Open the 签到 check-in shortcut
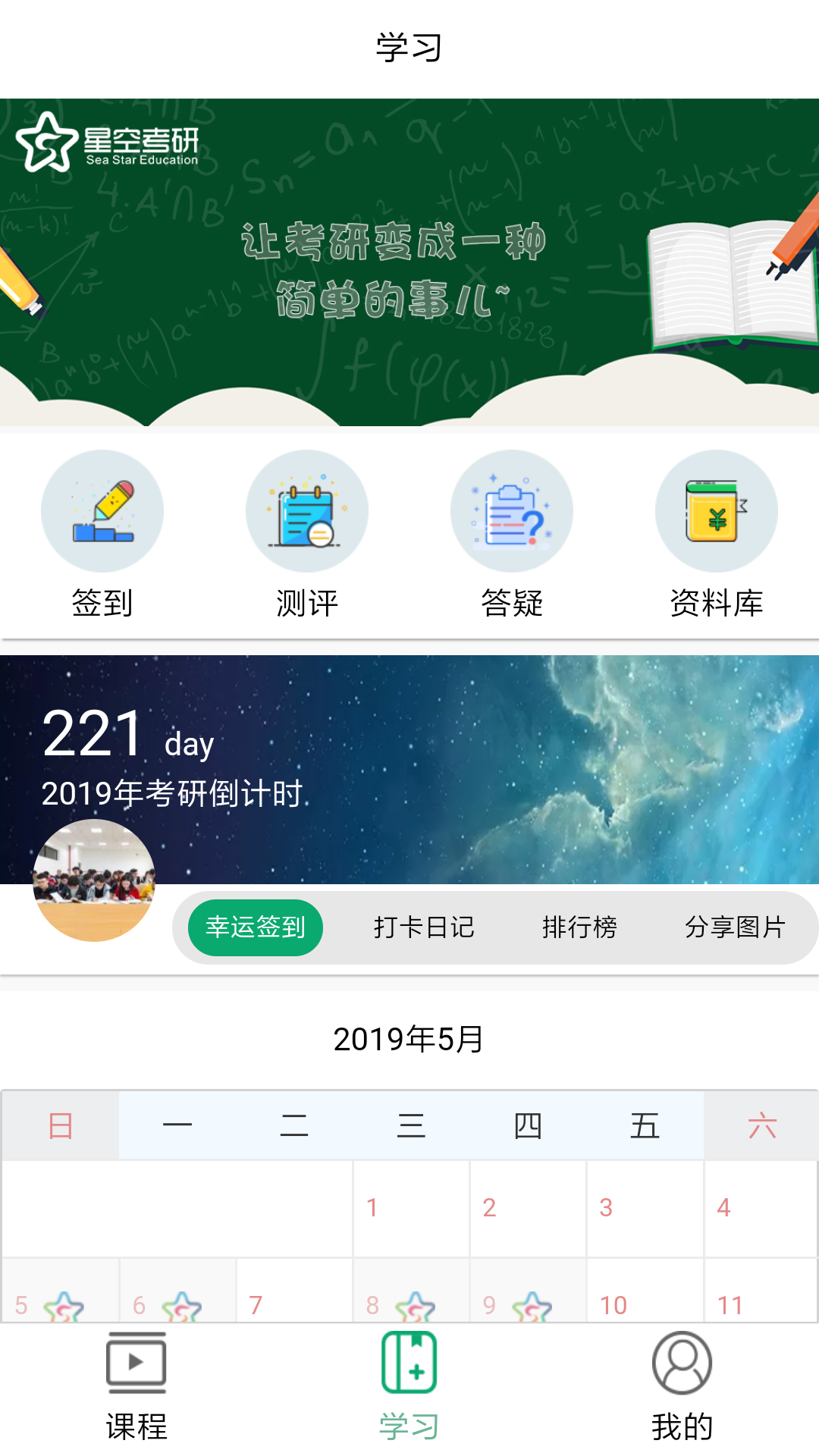 point(102,535)
